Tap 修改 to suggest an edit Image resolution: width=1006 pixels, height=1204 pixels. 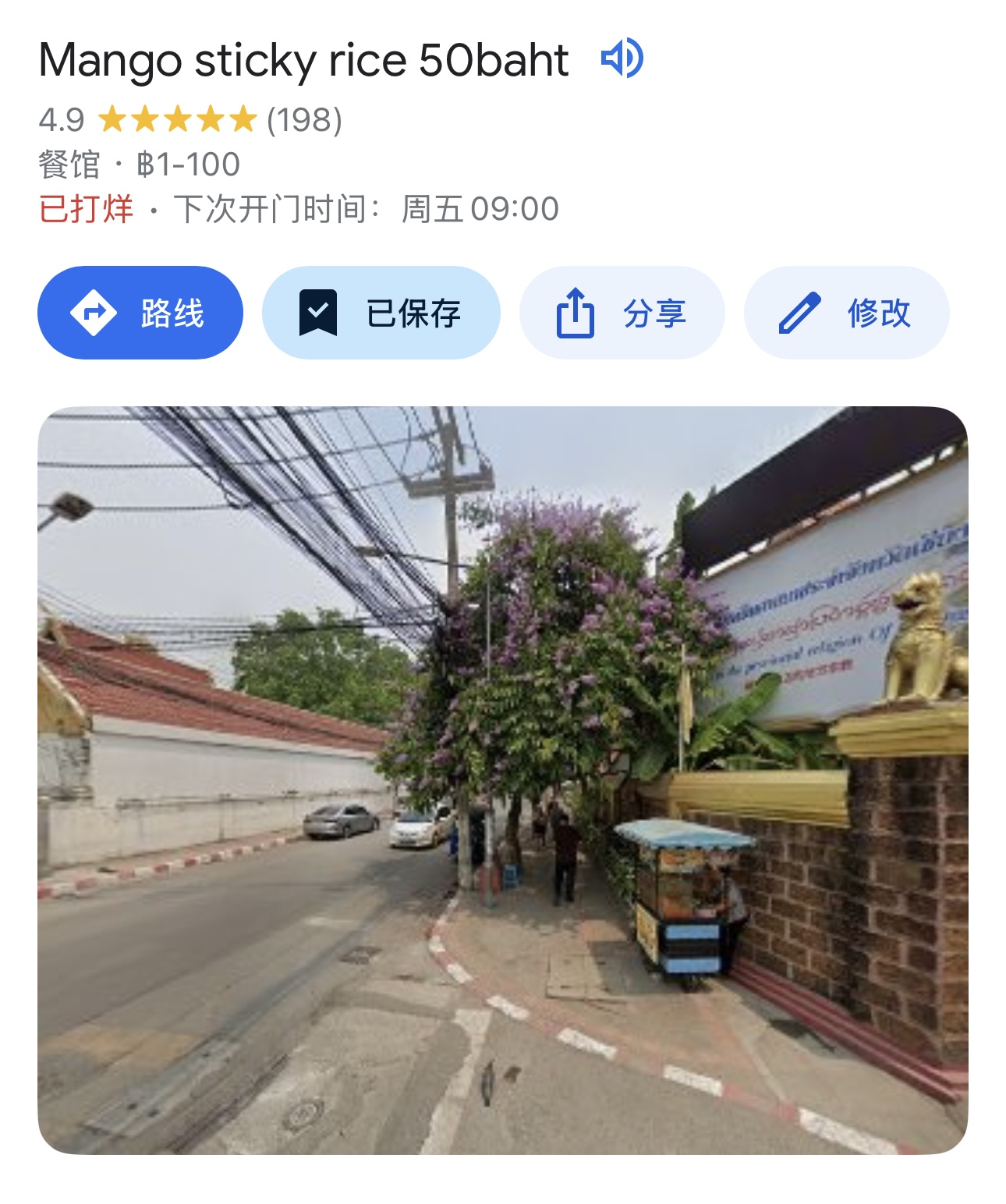[846, 313]
